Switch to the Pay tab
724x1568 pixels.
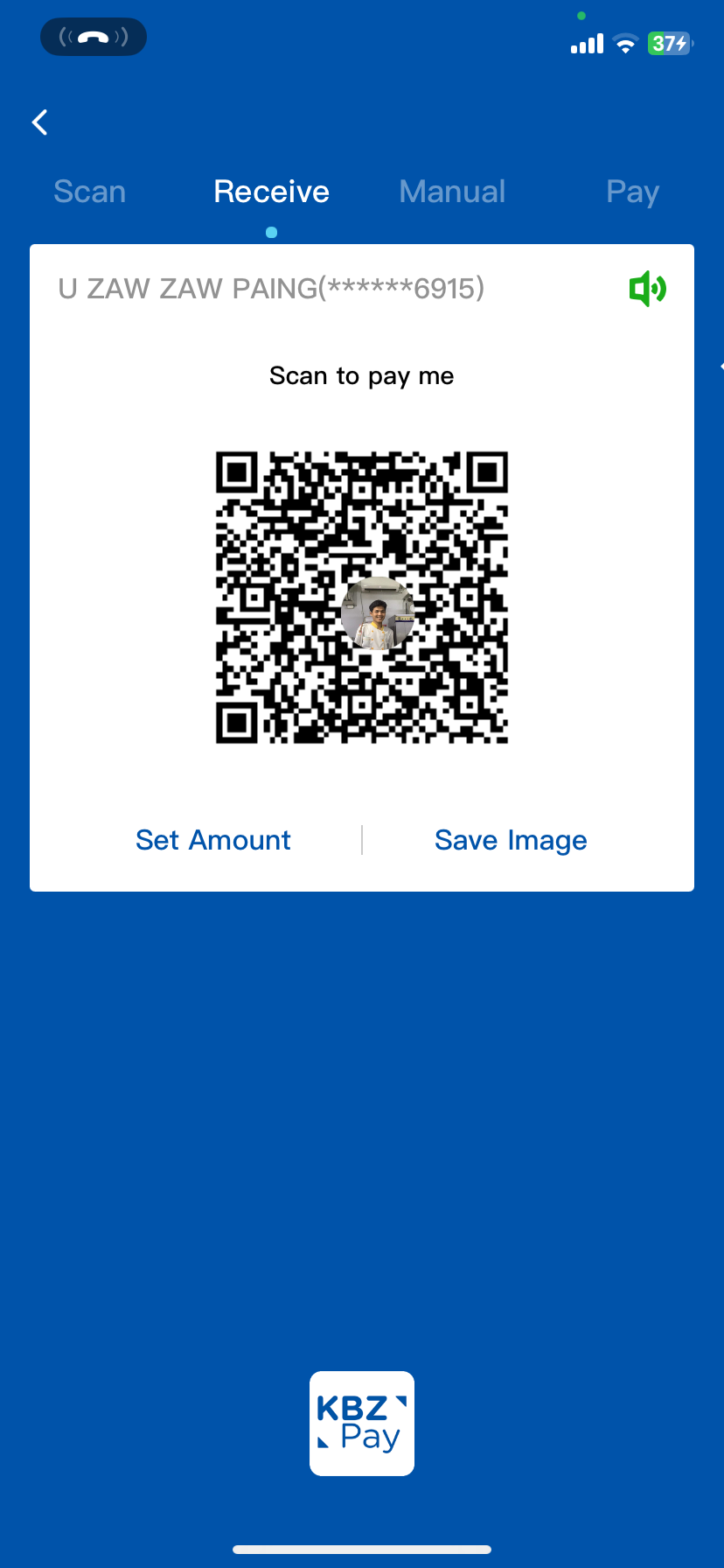[632, 192]
